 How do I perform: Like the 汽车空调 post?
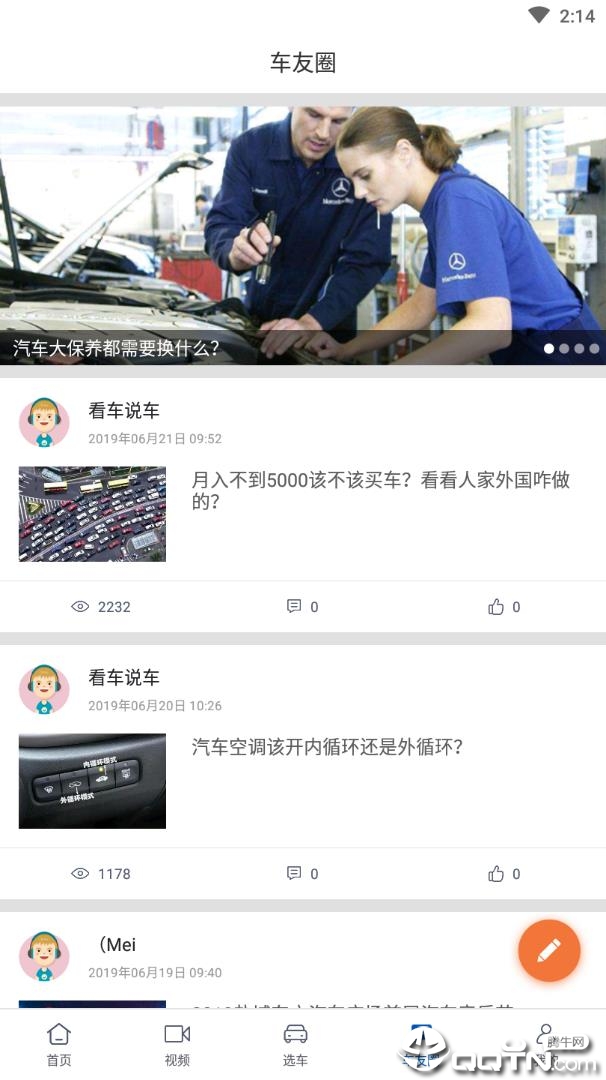click(503, 873)
